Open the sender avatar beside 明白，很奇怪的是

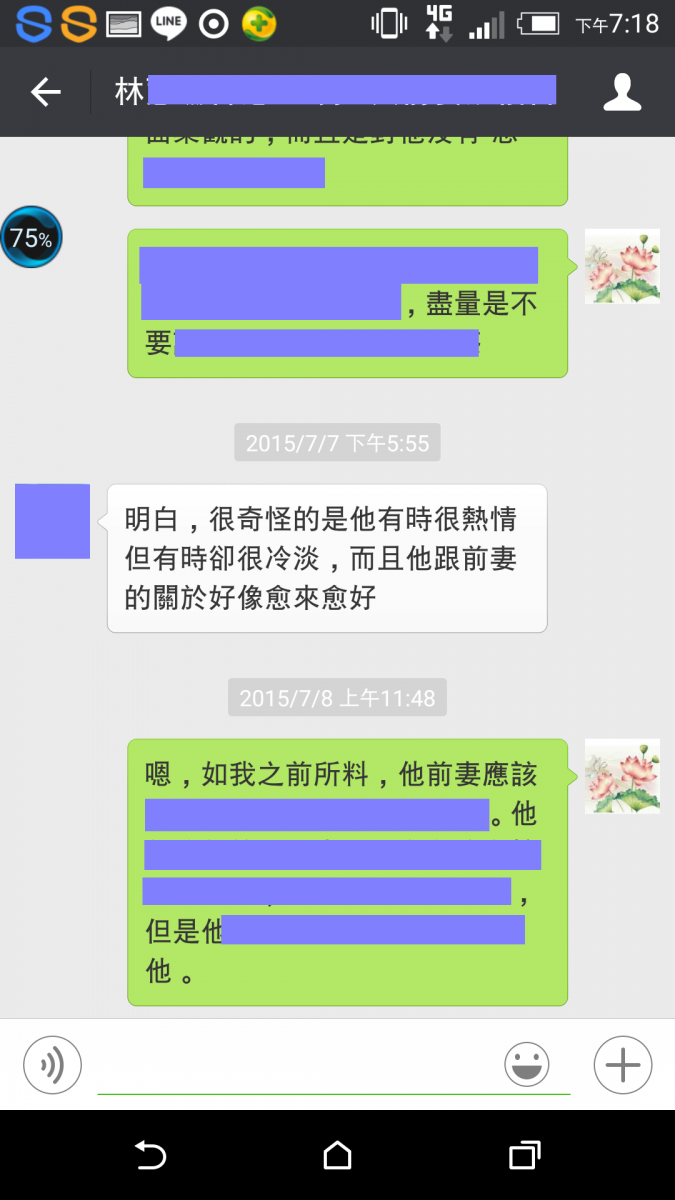click(x=52, y=521)
